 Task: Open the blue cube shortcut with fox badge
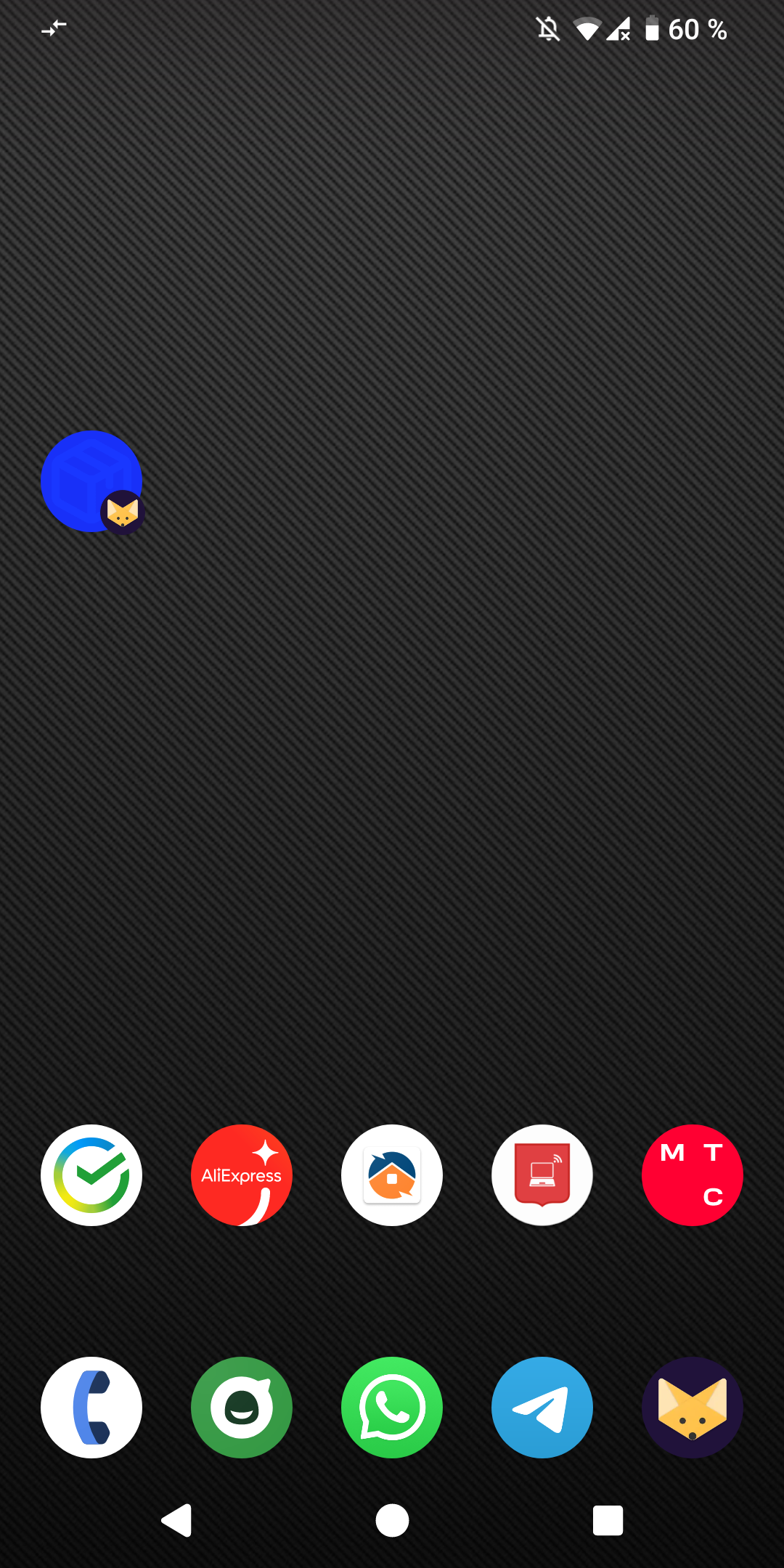(91, 481)
